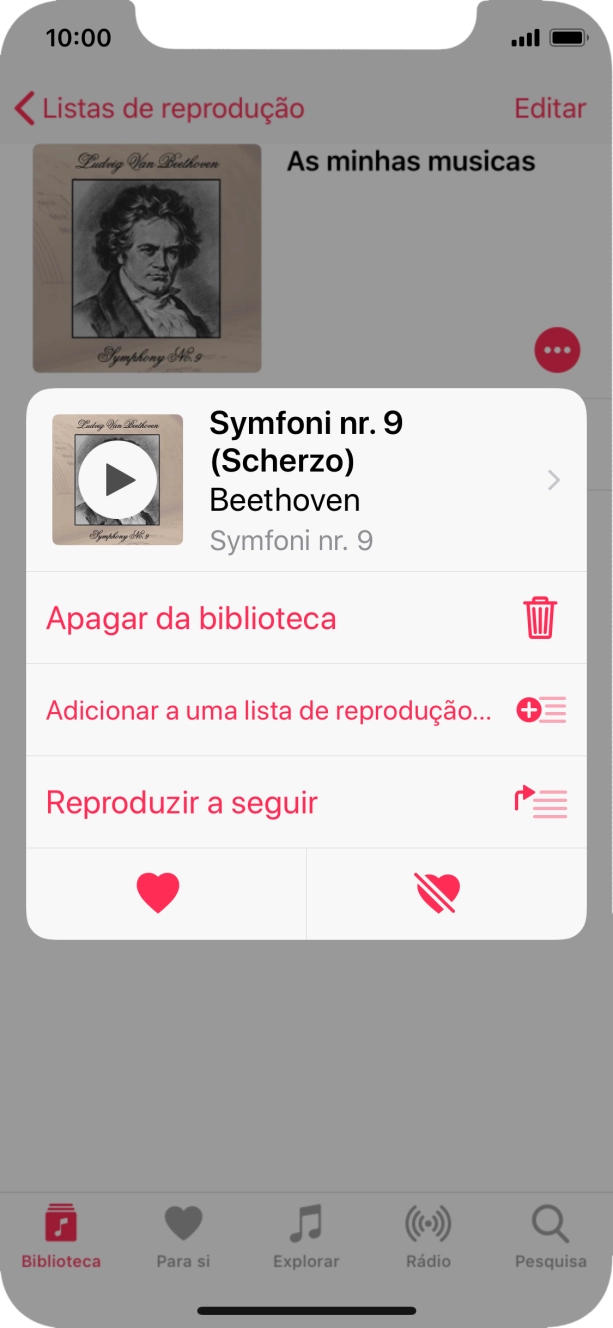Viewport: 613px width, 1328px height.
Task: Open the Explorar tab
Action: (306, 1236)
